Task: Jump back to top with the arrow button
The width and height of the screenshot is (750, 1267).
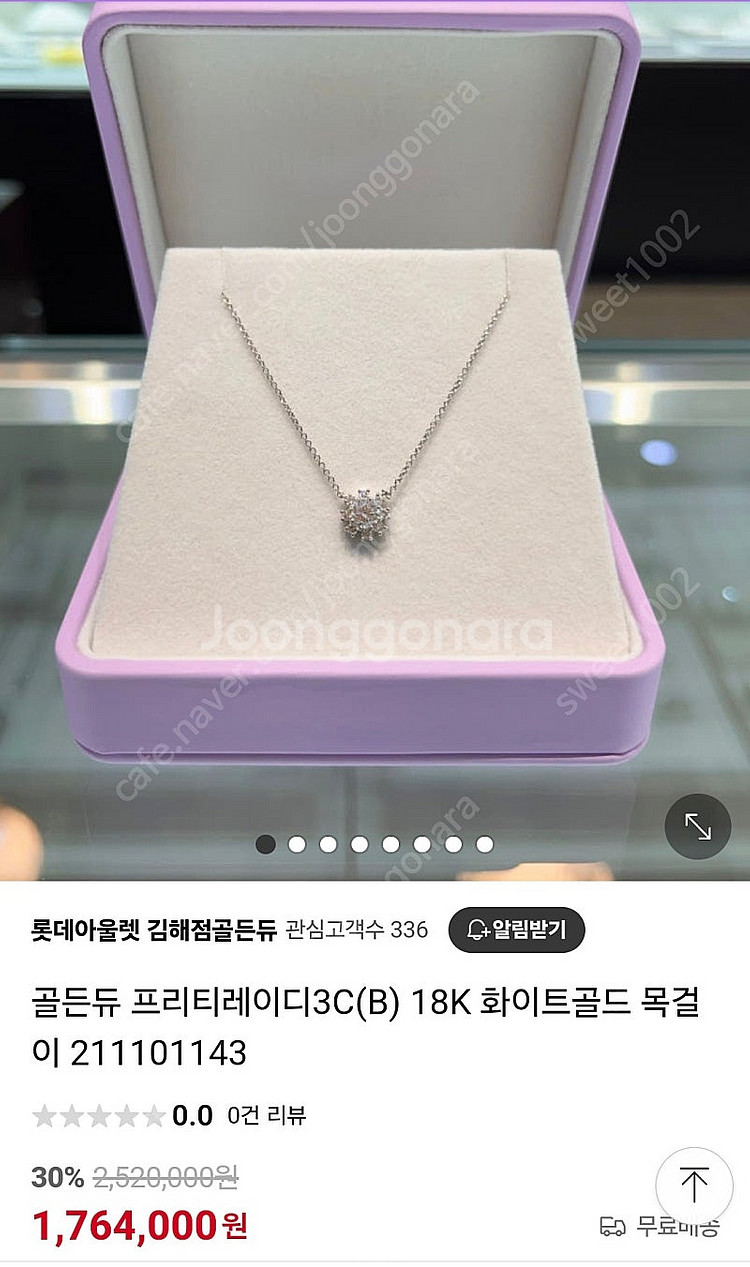Action: (x=694, y=1186)
